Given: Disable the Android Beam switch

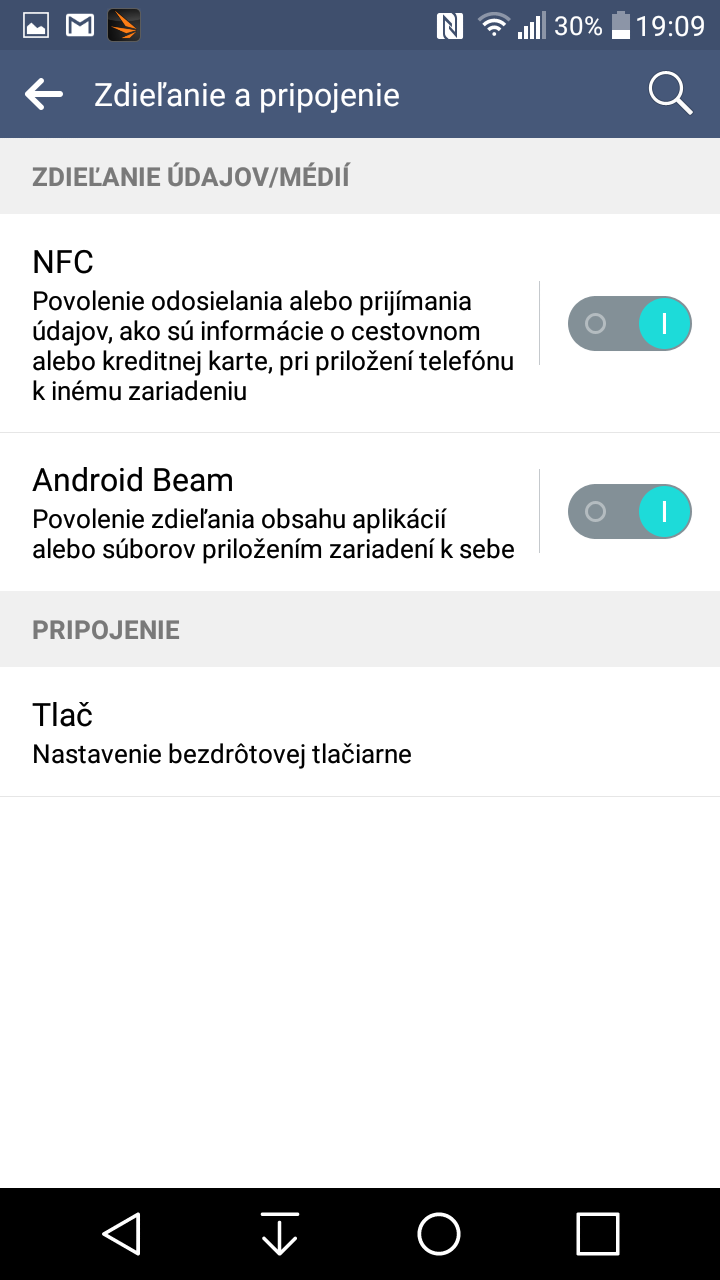Looking at the screenshot, I should (x=630, y=511).
